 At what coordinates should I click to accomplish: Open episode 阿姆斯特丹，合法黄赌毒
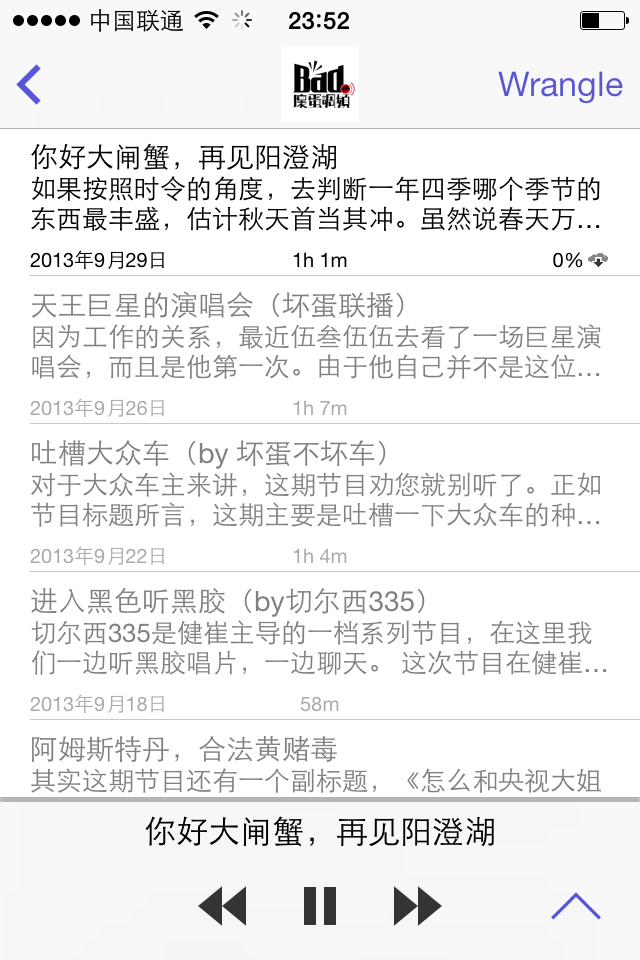pyautogui.click(x=315, y=764)
